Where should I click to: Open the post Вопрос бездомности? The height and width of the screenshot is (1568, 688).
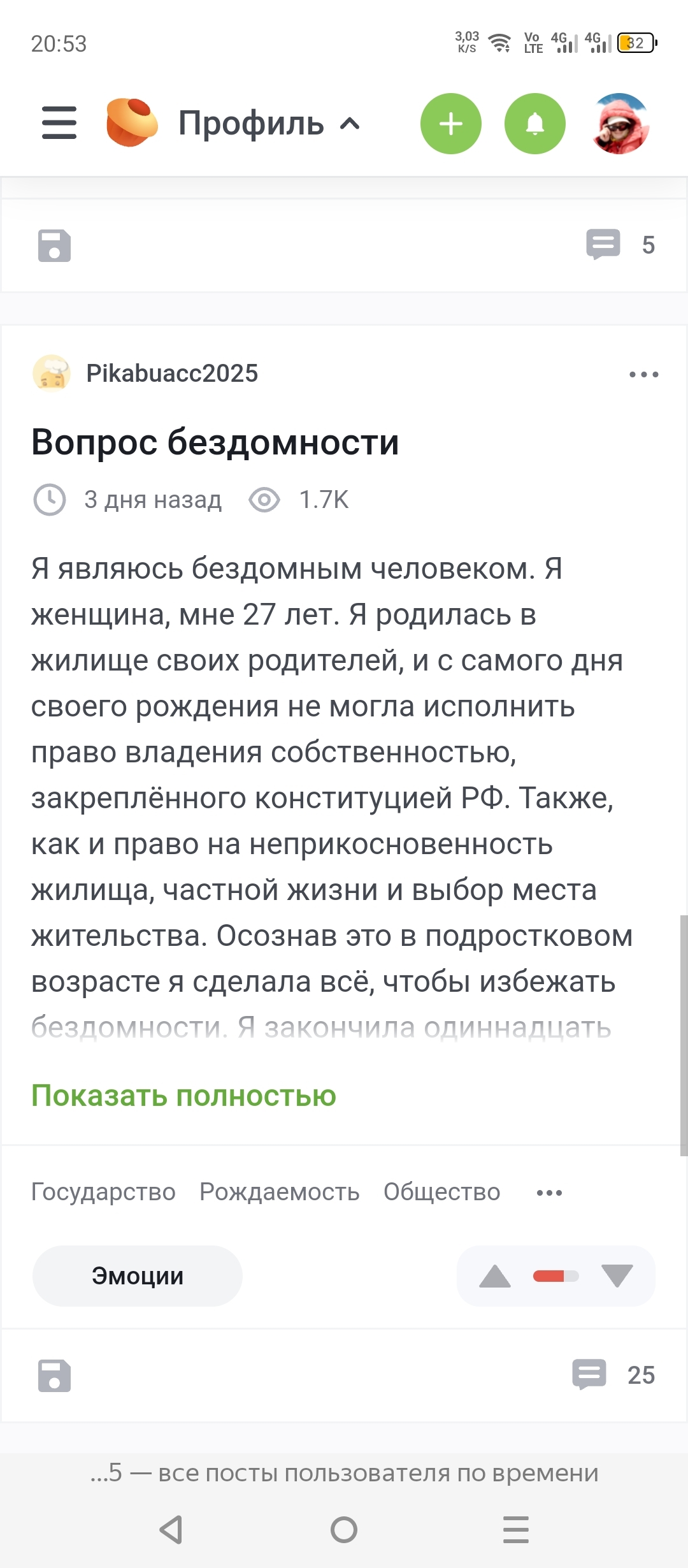point(215,442)
